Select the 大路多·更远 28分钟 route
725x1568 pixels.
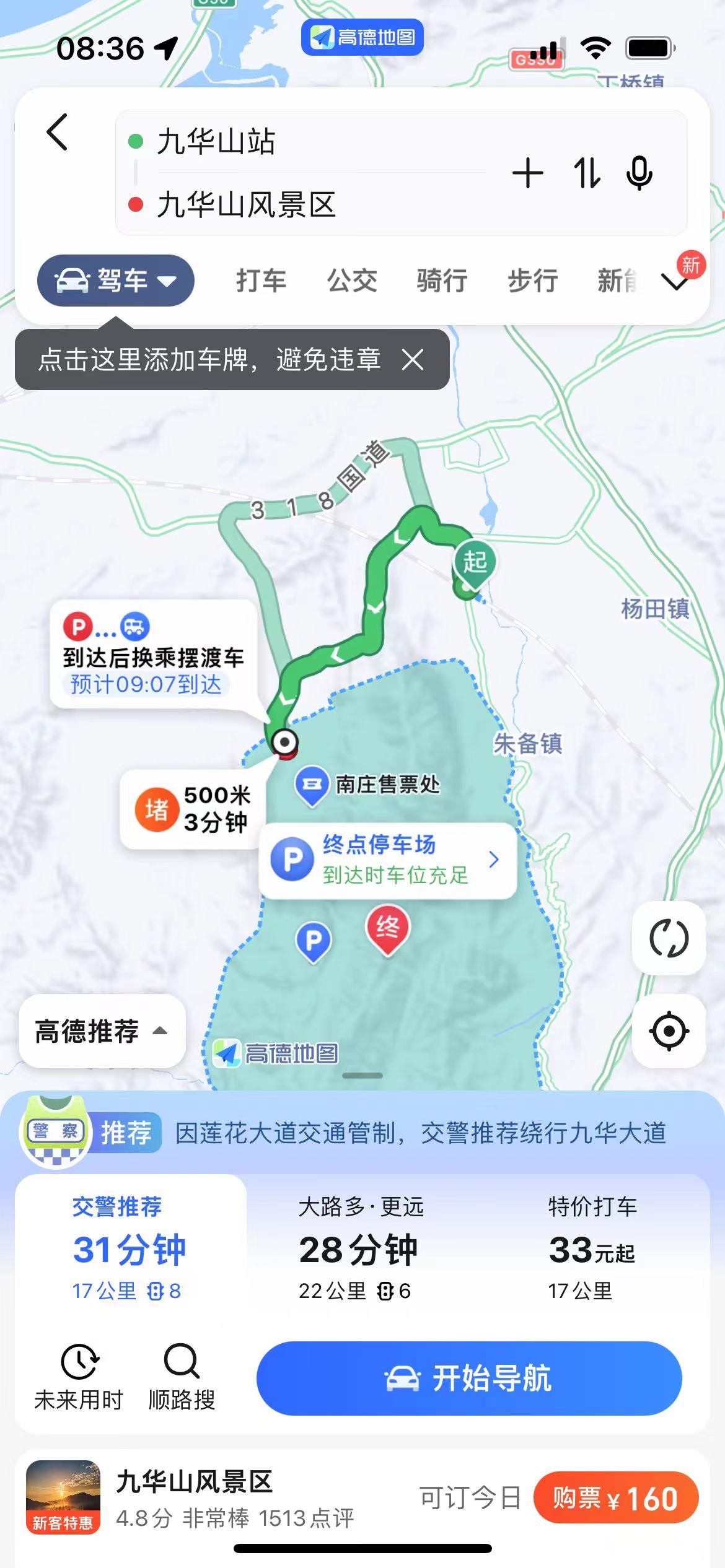(x=358, y=1248)
